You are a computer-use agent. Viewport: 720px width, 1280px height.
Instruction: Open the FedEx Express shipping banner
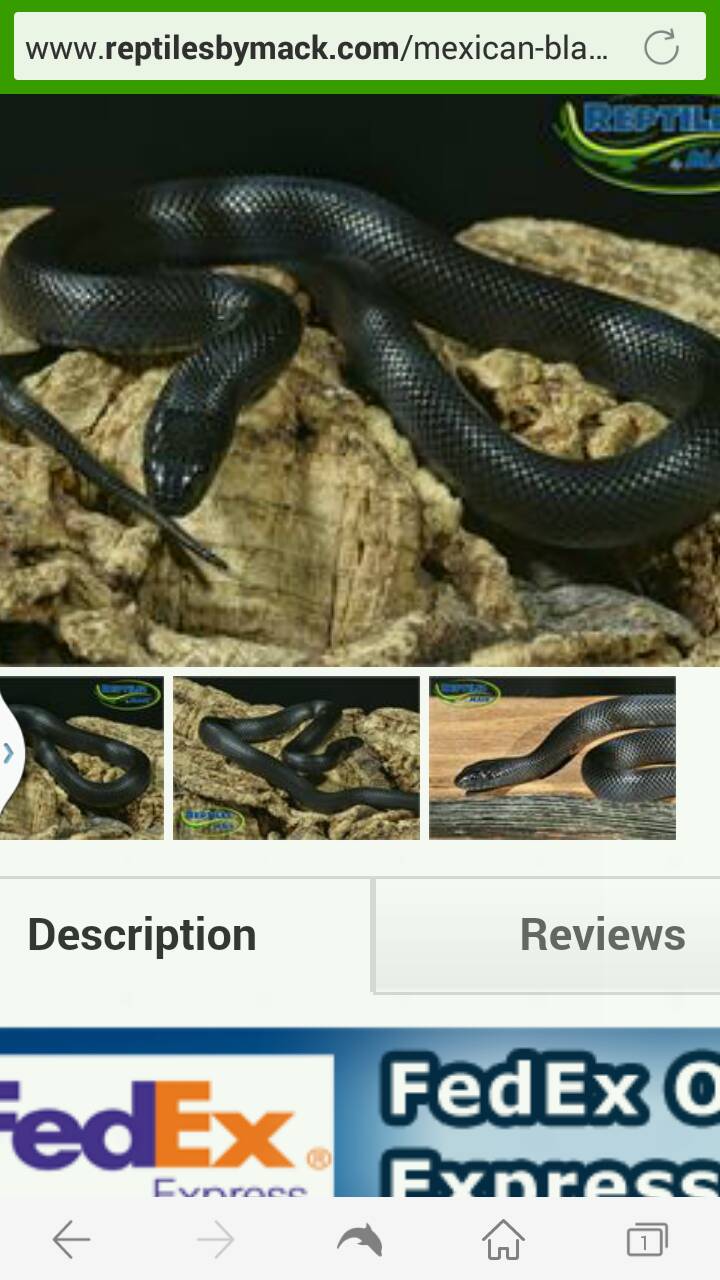tap(360, 1112)
